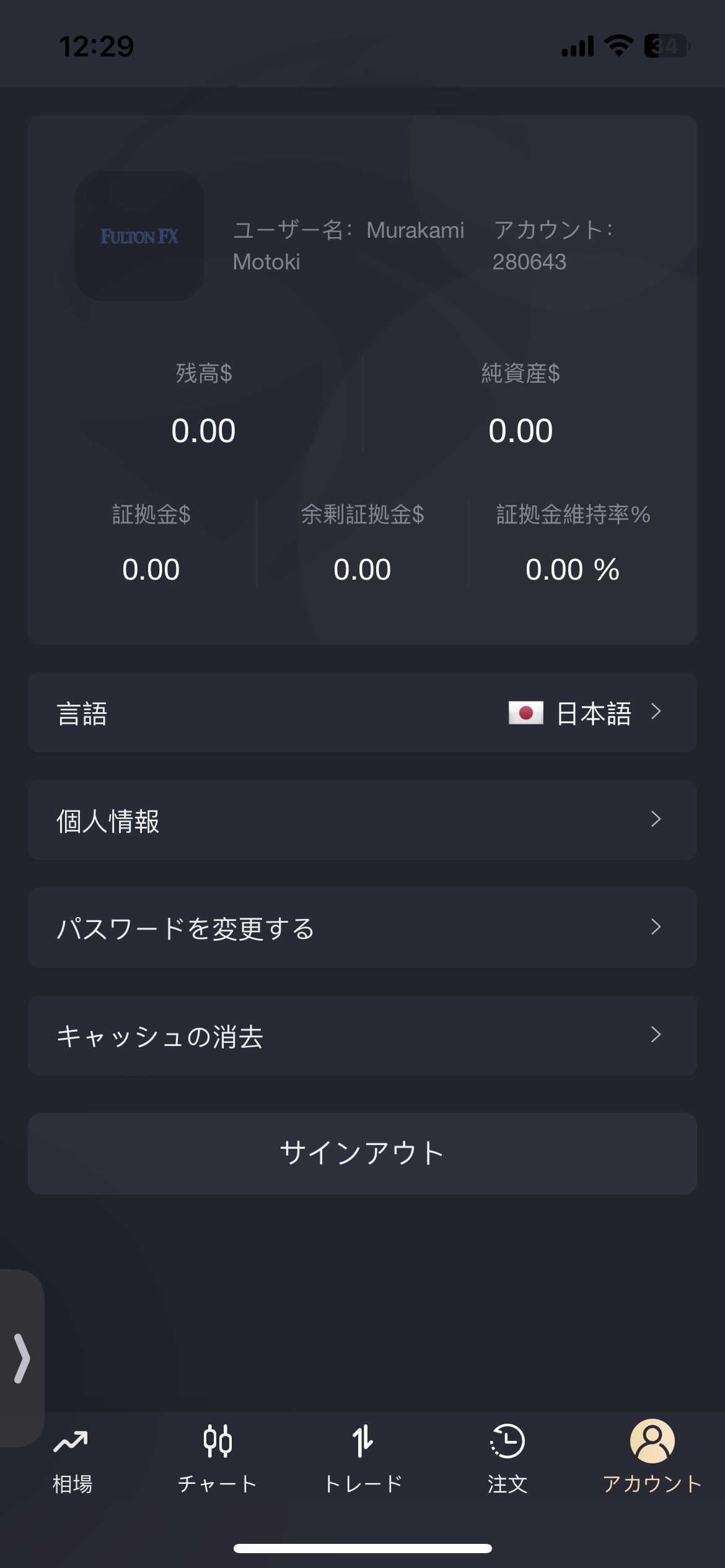Select キャッシュの消去 to clear cache
The image size is (725, 1568).
(x=362, y=1036)
